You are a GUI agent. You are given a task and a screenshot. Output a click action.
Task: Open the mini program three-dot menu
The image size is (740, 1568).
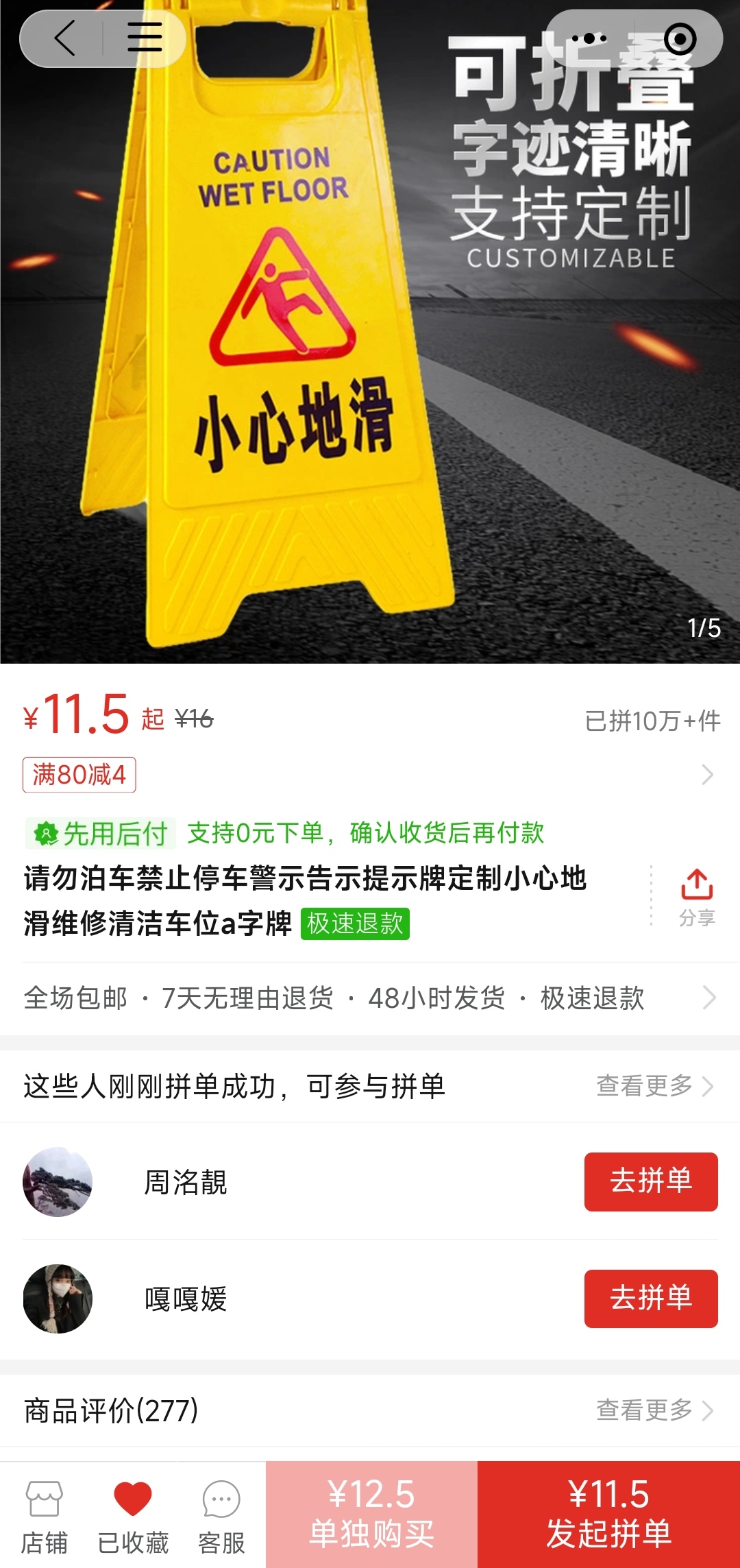(x=589, y=39)
